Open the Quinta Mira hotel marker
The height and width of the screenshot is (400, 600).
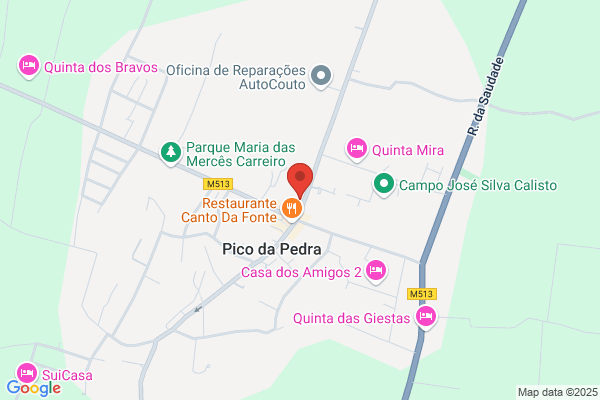click(356, 149)
